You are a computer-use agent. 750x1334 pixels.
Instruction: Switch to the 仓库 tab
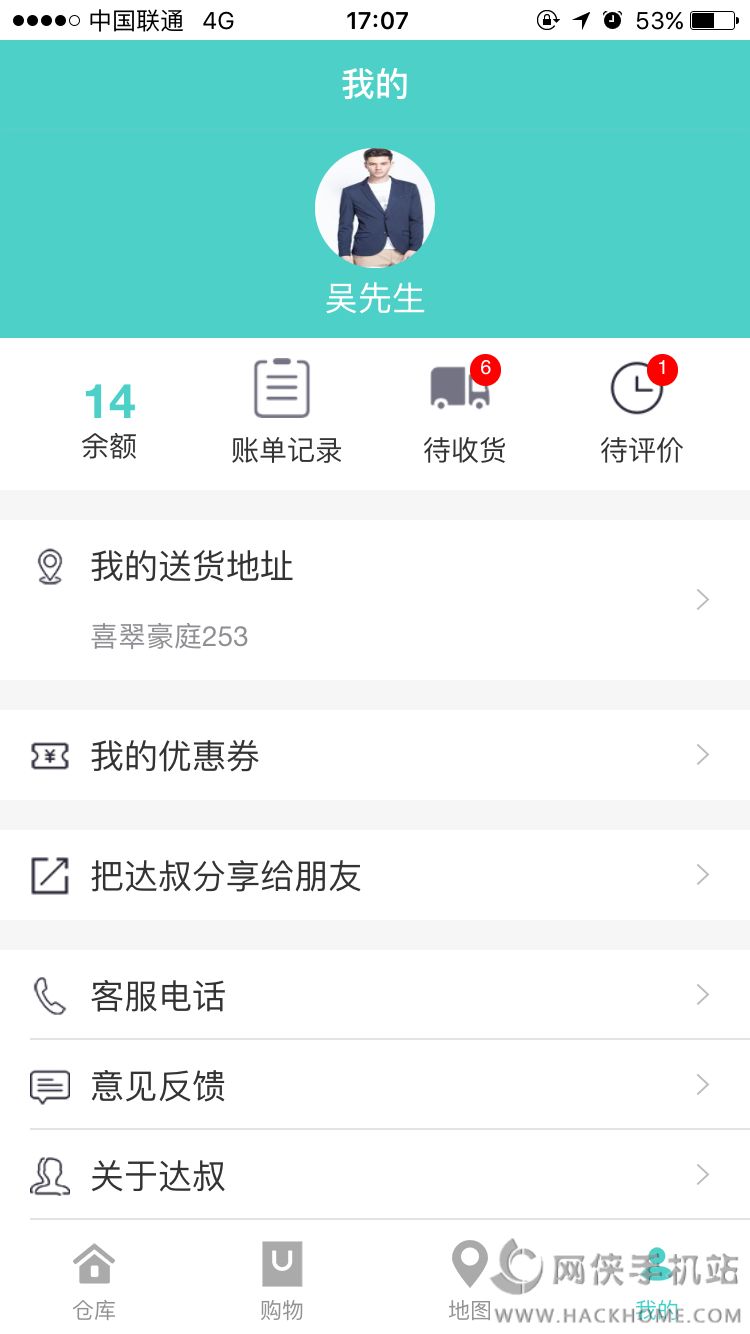click(x=94, y=1280)
